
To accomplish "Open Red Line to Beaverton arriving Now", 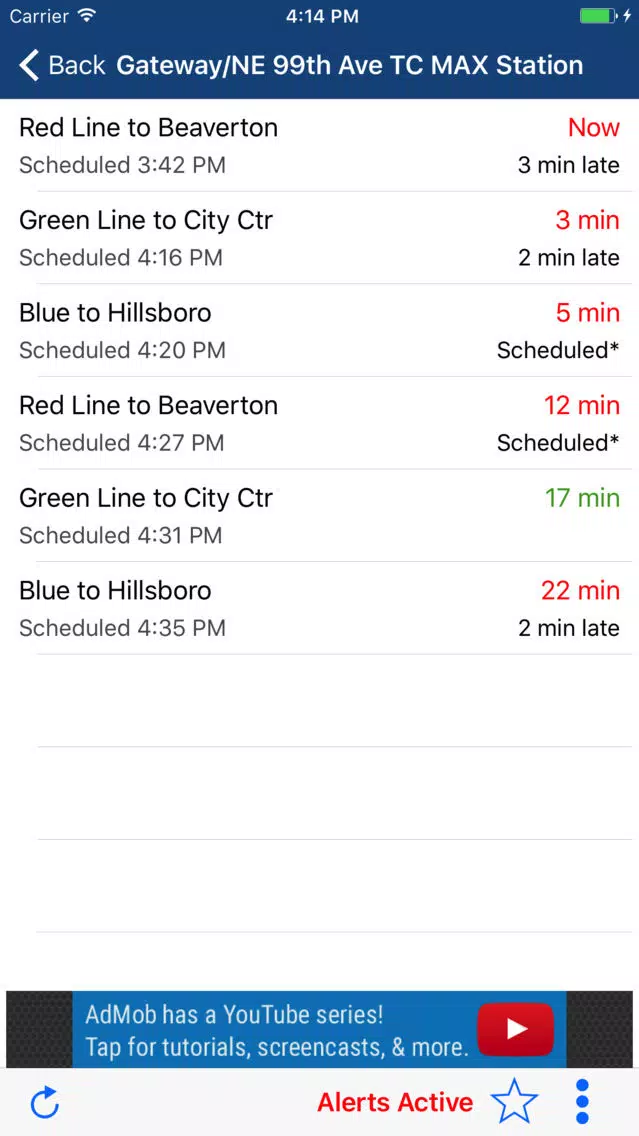I will 320,145.
